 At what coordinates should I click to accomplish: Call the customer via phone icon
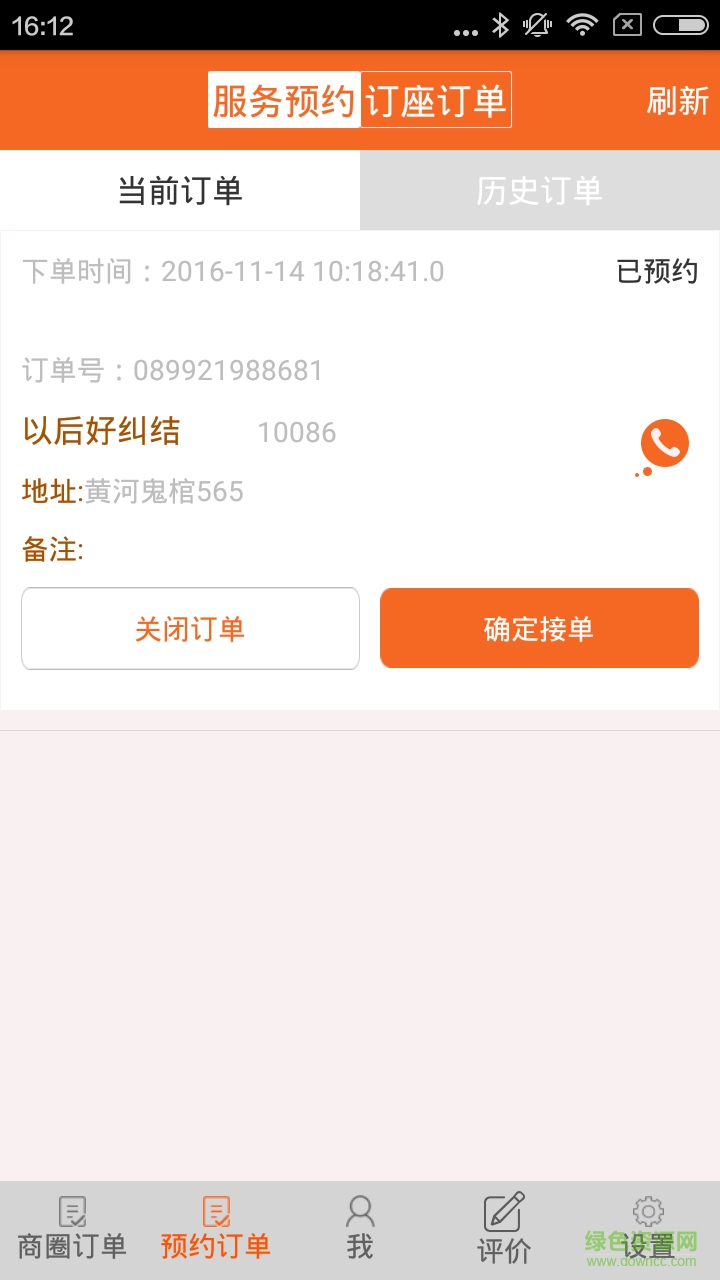pyautogui.click(x=664, y=443)
